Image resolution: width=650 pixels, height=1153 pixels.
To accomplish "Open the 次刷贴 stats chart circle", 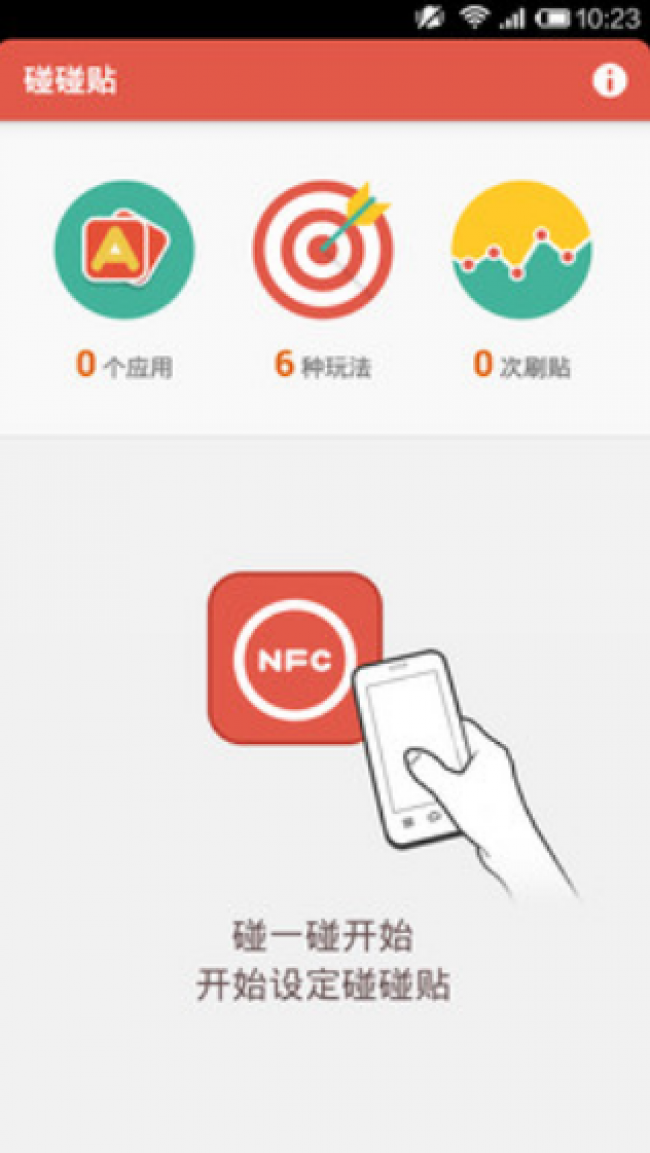I will 521,250.
